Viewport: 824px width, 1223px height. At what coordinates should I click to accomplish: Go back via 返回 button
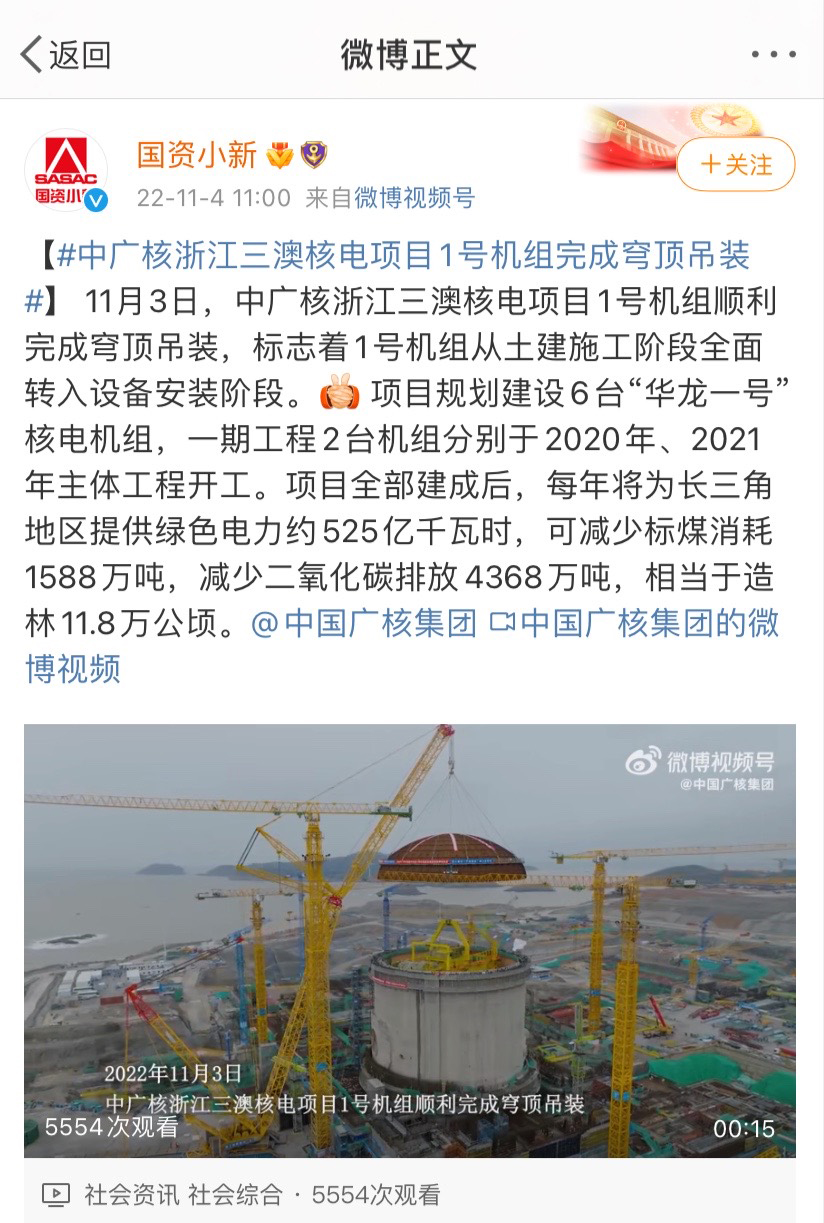[x=65, y=54]
